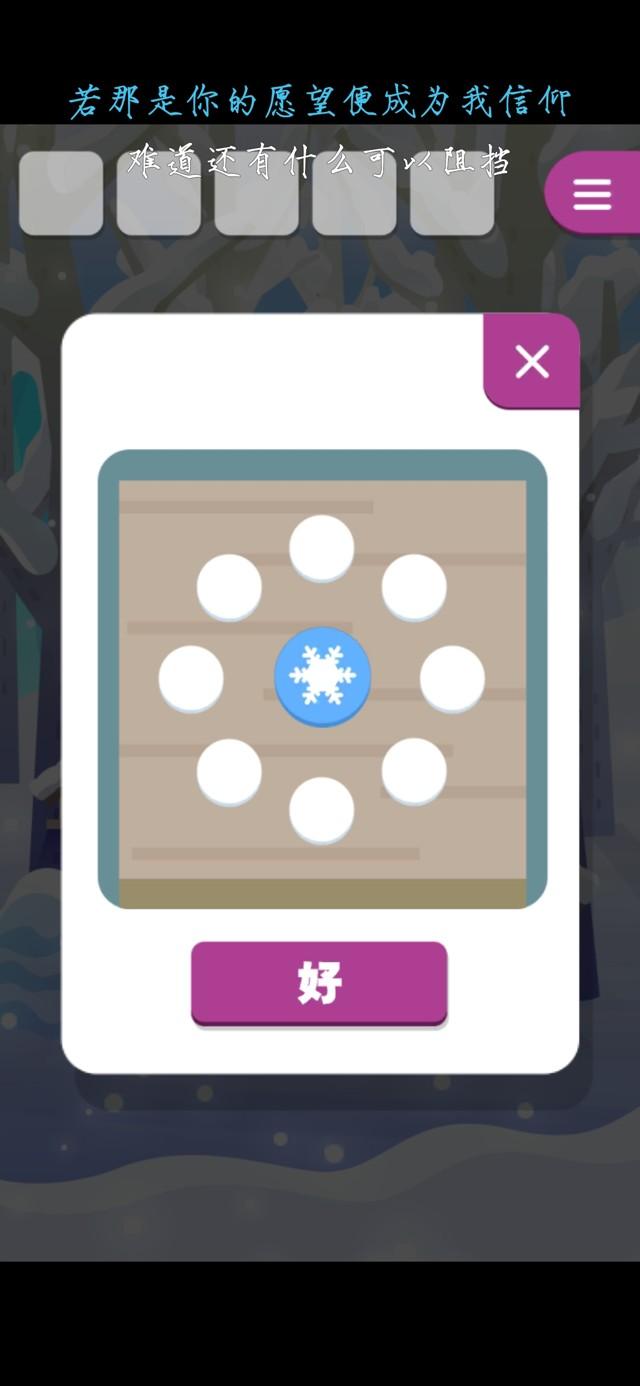The height and width of the screenshot is (1386, 640).
Task: Open the hamburger menu
Action: (592, 194)
